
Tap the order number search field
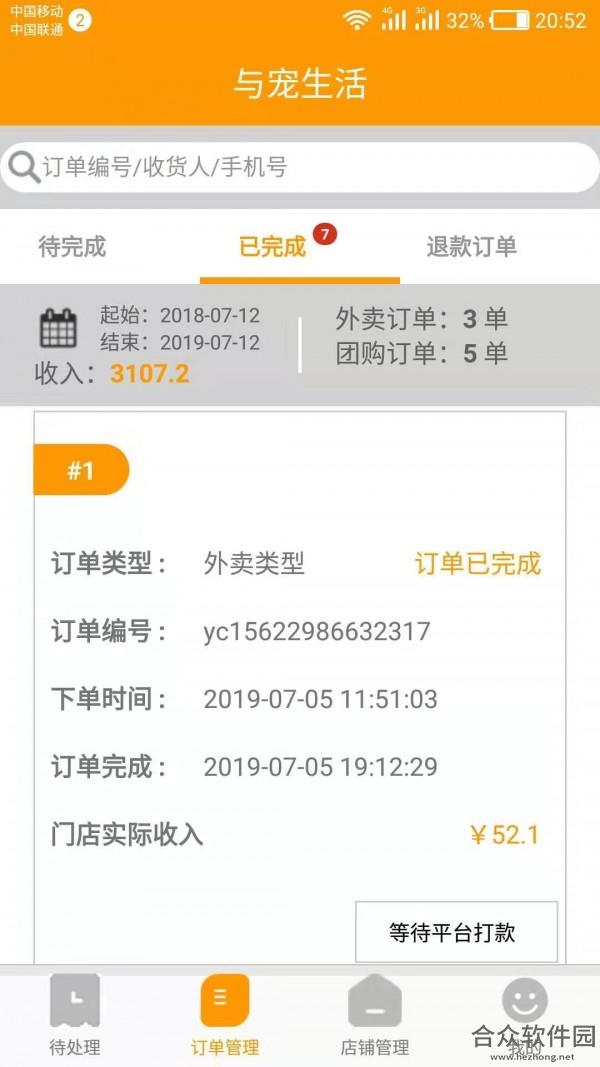[x=300, y=167]
